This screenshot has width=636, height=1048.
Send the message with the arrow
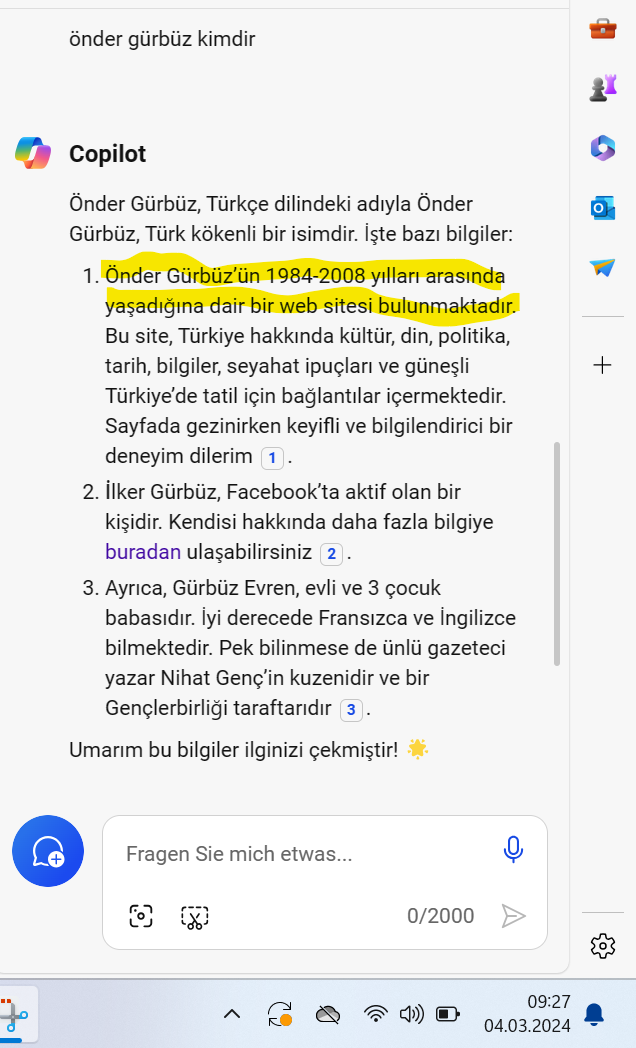coord(513,916)
